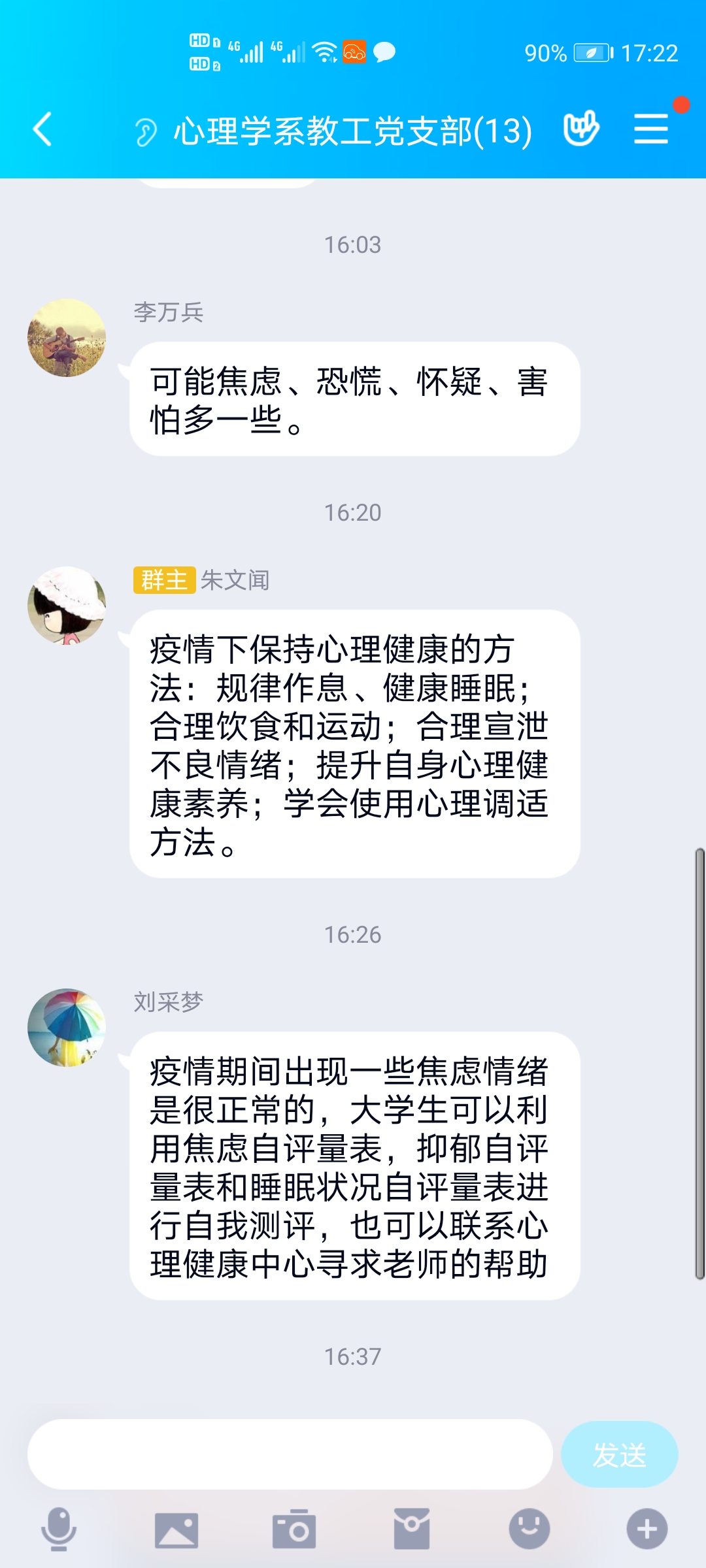Image resolution: width=706 pixels, height=1568 pixels.
Task: Open the camera to take photo
Action: 294,1529
